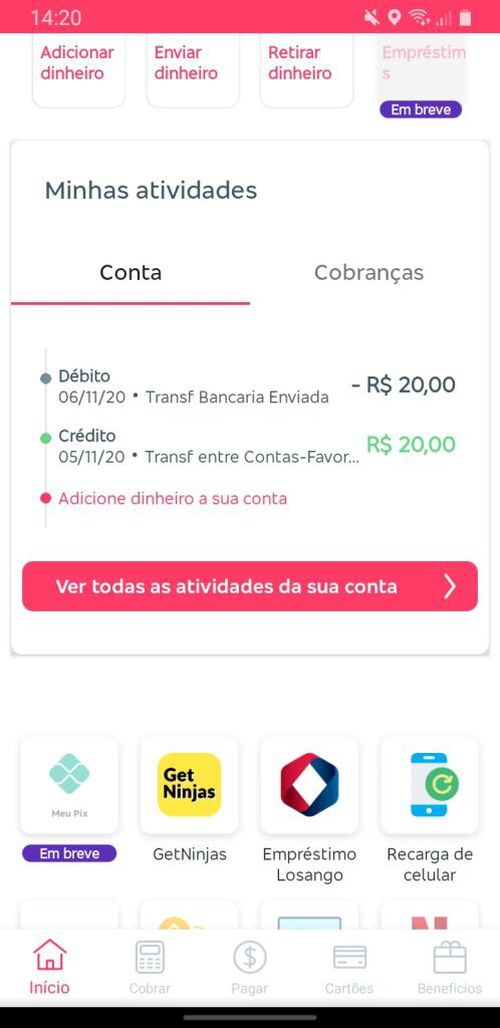Open the Cartões tab
The image size is (500, 1028).
click(349, 968)
